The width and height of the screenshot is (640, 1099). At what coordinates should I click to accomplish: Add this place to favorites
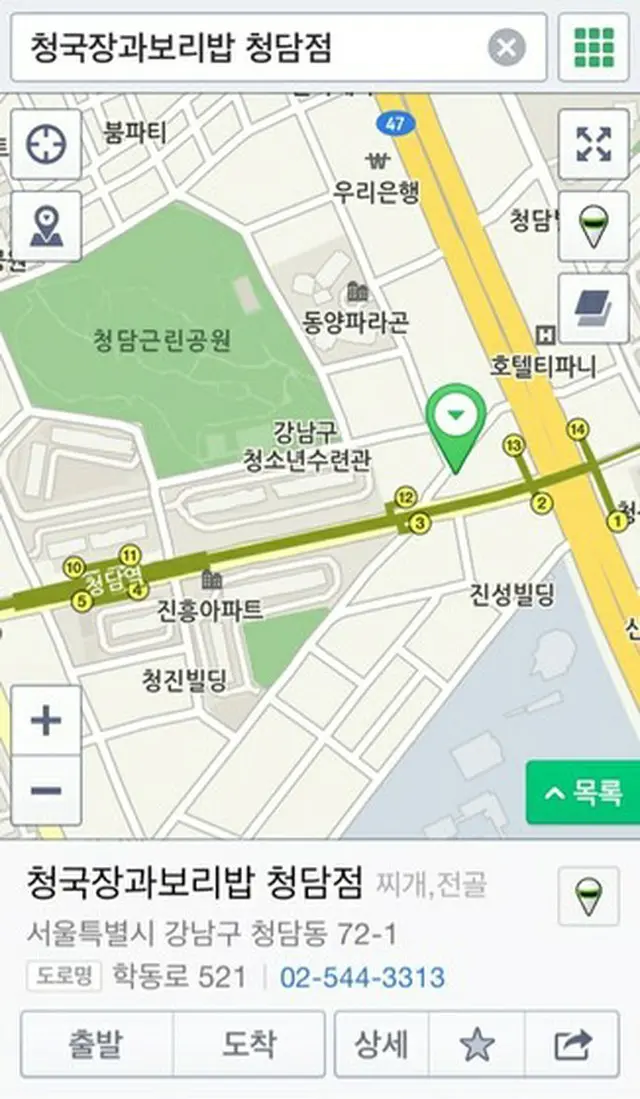pyautogui.click(x=477, y=1045)
